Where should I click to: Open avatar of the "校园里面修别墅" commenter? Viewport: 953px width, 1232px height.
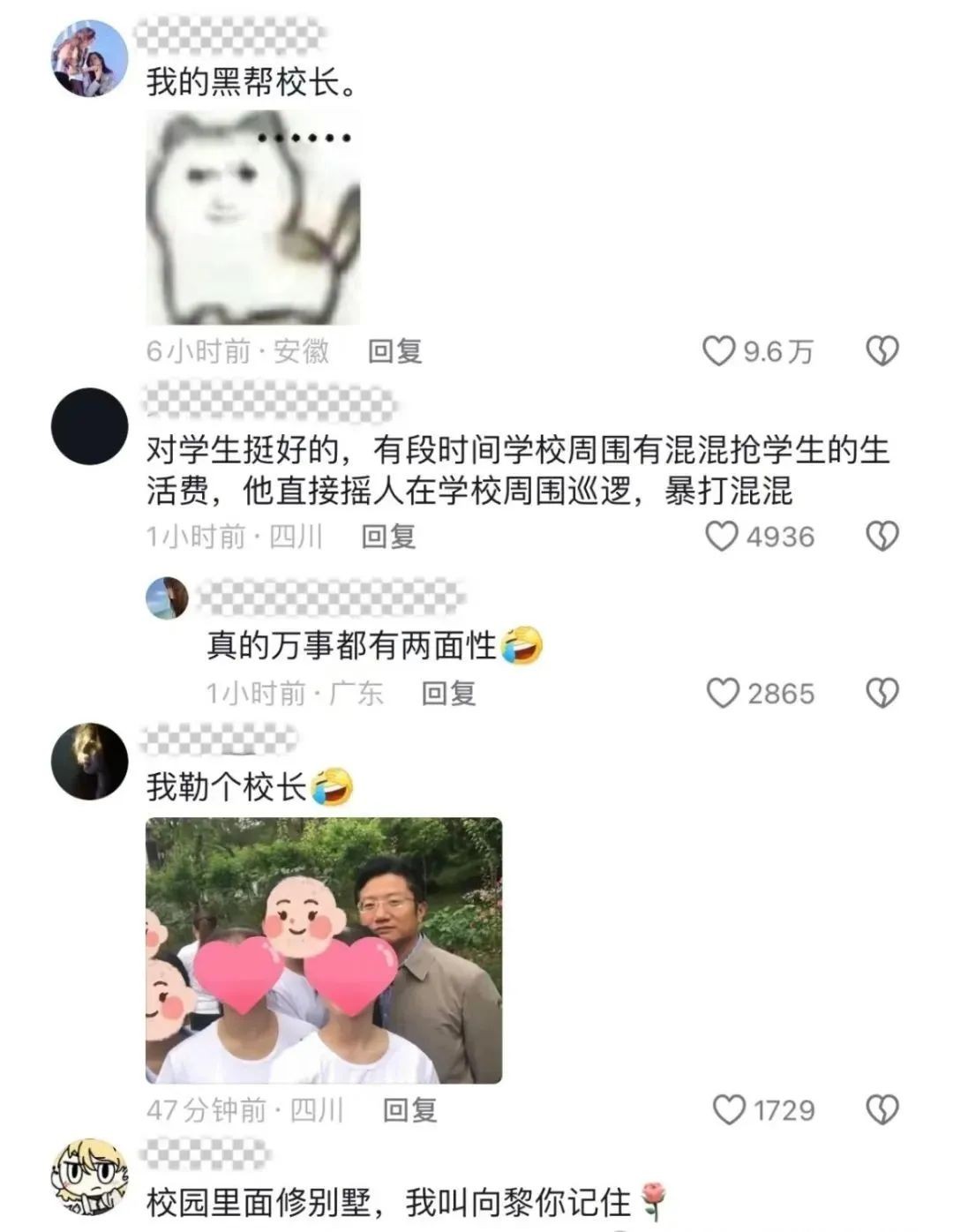click(90, 1177)
